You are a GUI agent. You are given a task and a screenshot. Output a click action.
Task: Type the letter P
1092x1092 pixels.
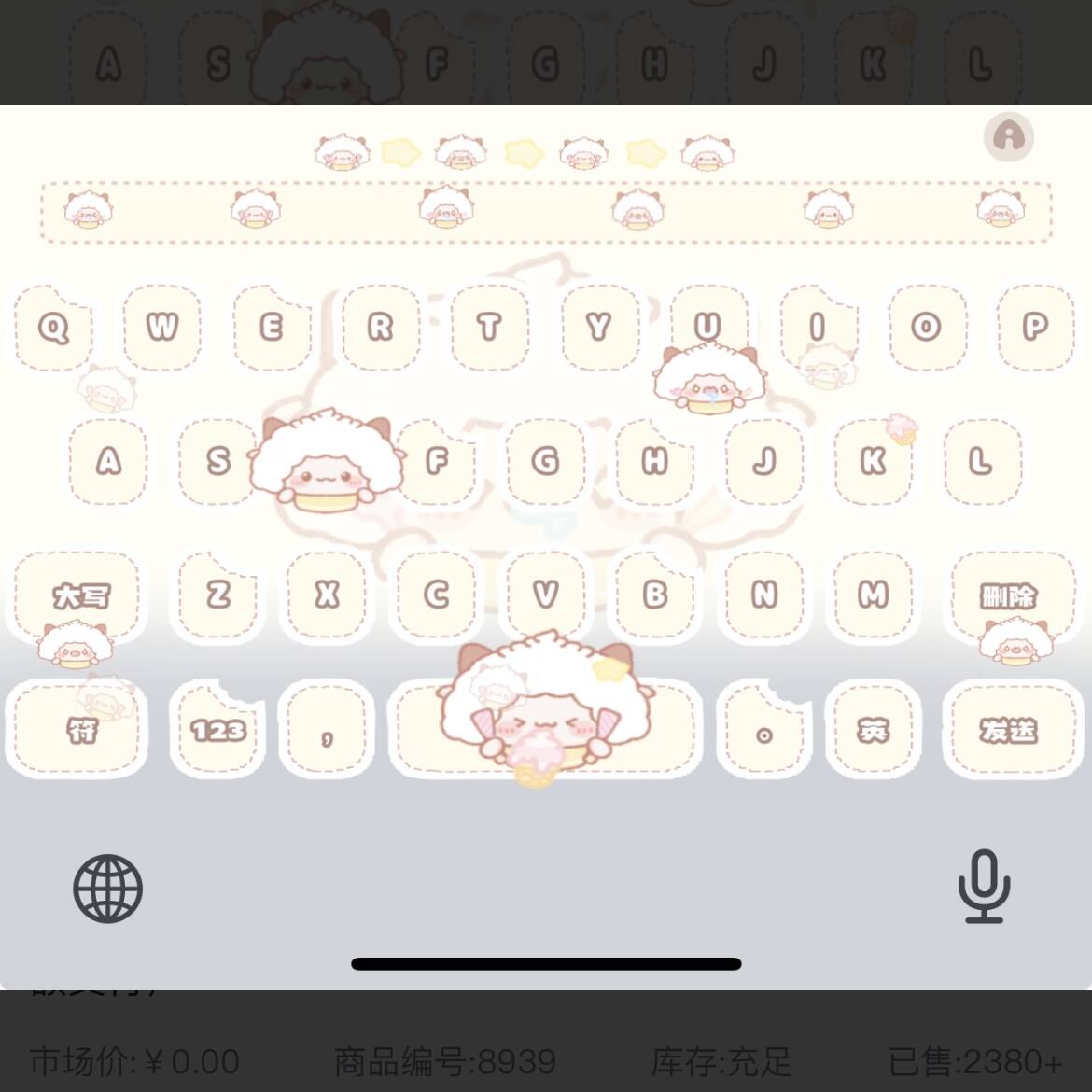tap(1035, 327)
